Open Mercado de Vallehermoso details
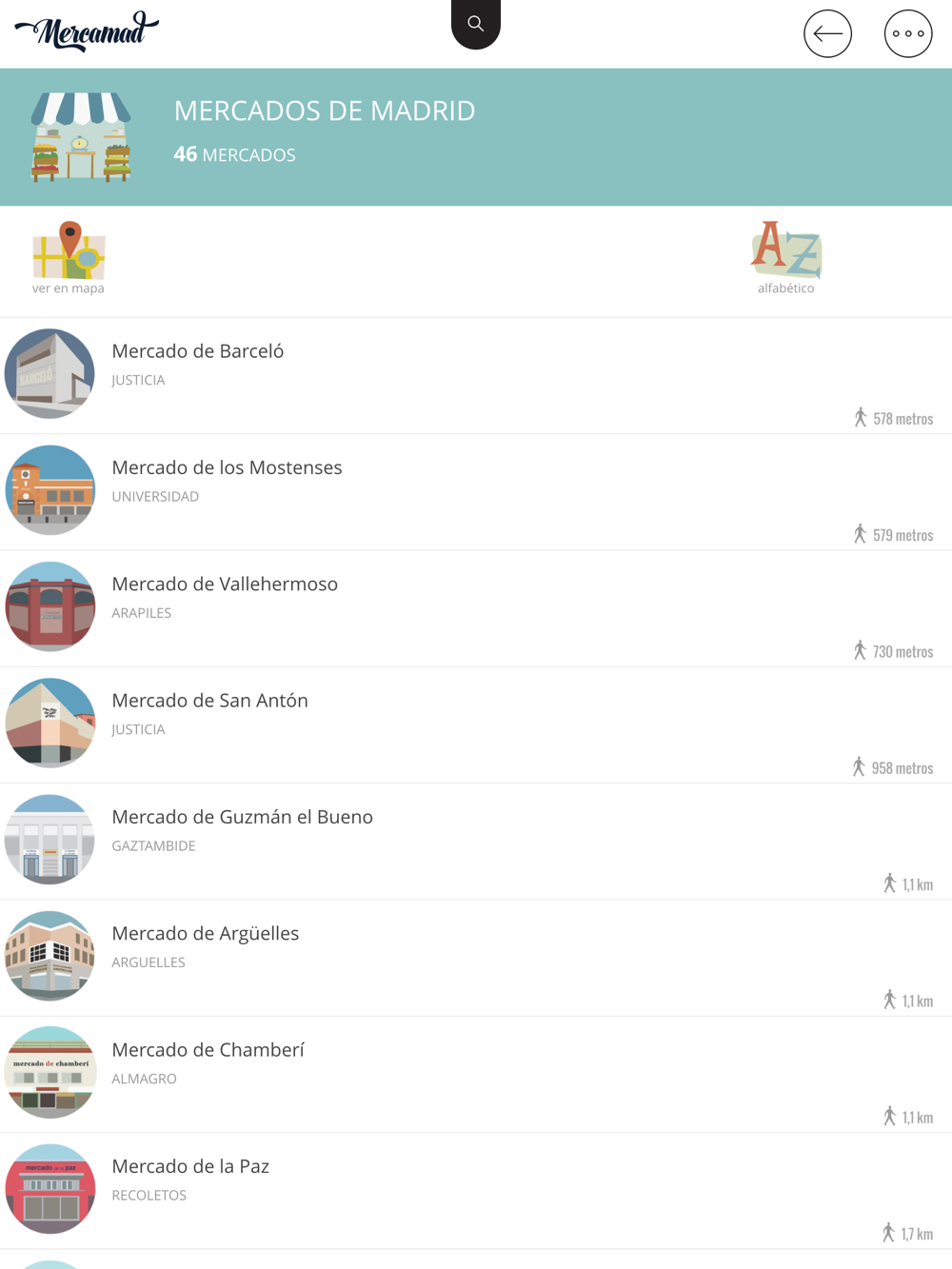Image resolution: width=952 pixels, height=1269 pixels. tap(225, 584)
